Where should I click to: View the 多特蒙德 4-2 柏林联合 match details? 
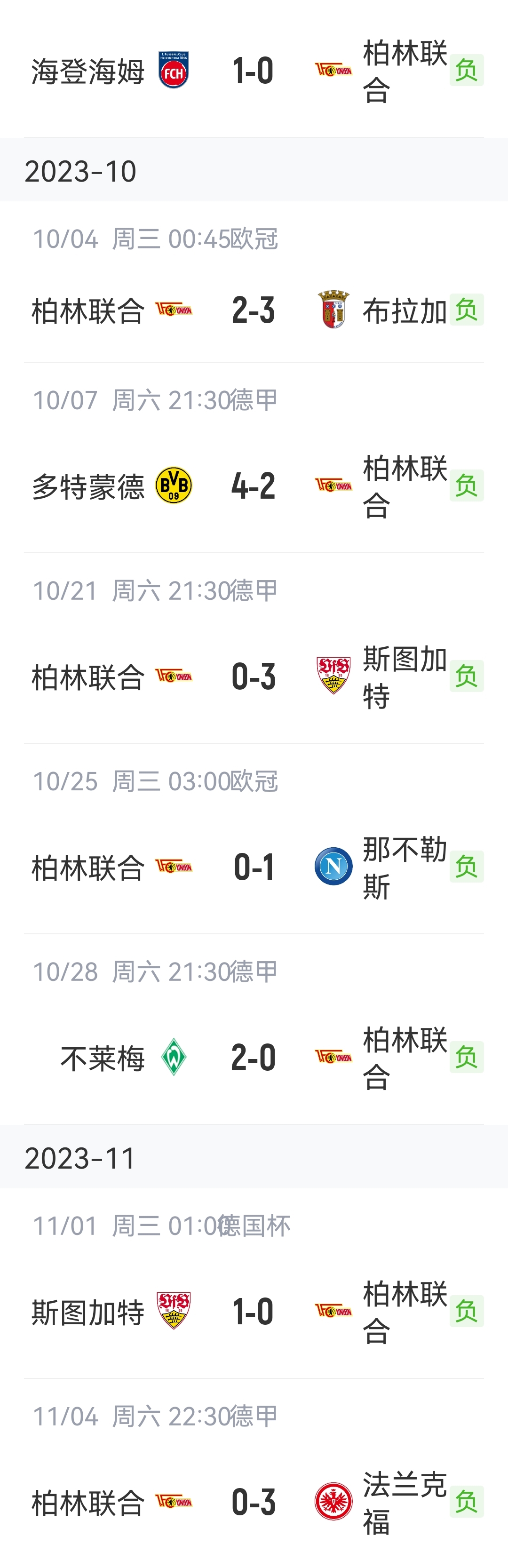tap(253, 486)
